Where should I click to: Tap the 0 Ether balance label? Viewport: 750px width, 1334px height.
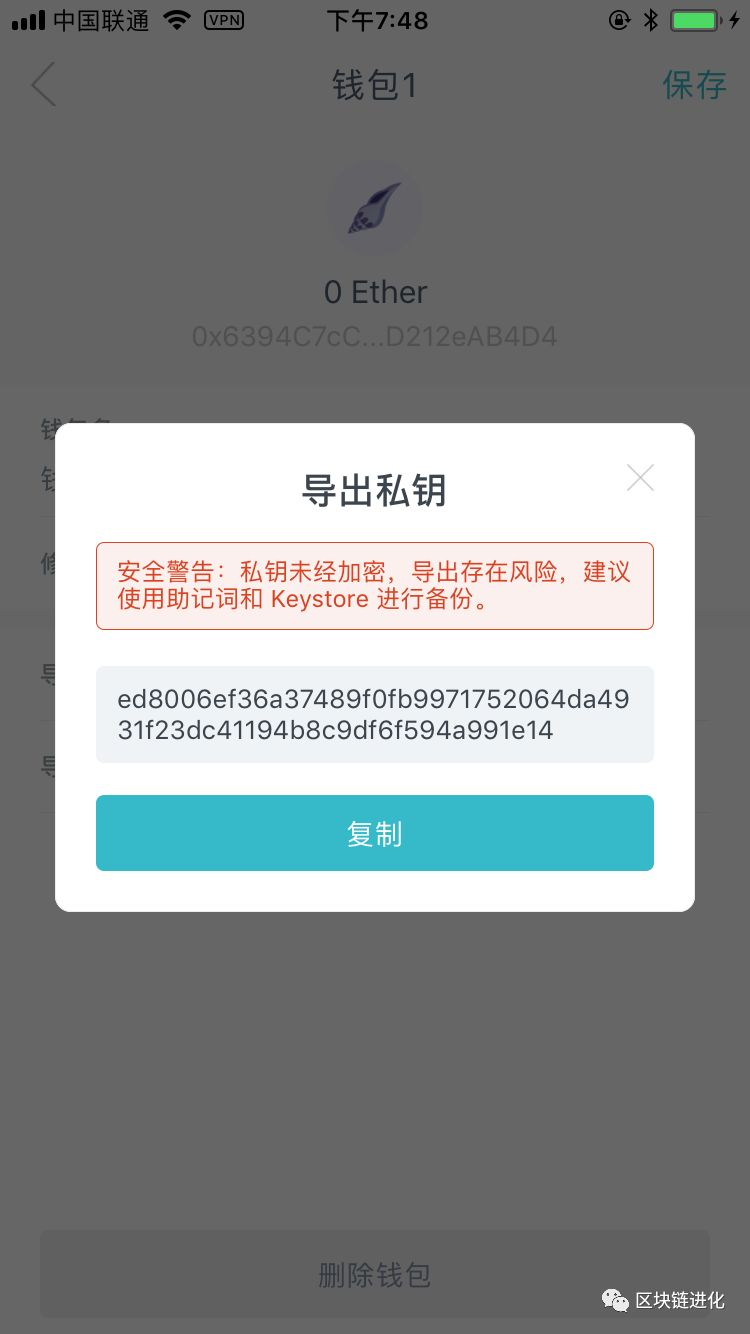click(375, 291)
